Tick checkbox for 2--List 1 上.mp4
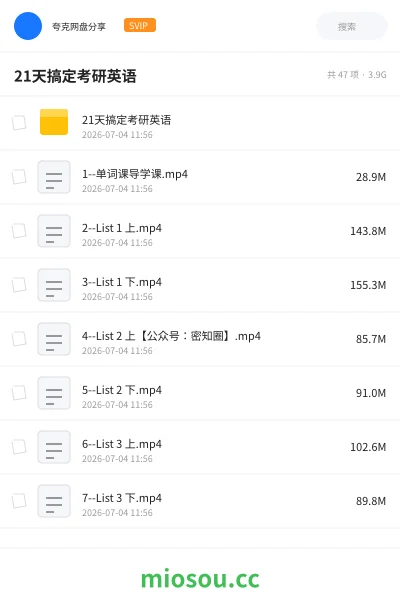This screenshot has height=600, width=400. (19, 231)
